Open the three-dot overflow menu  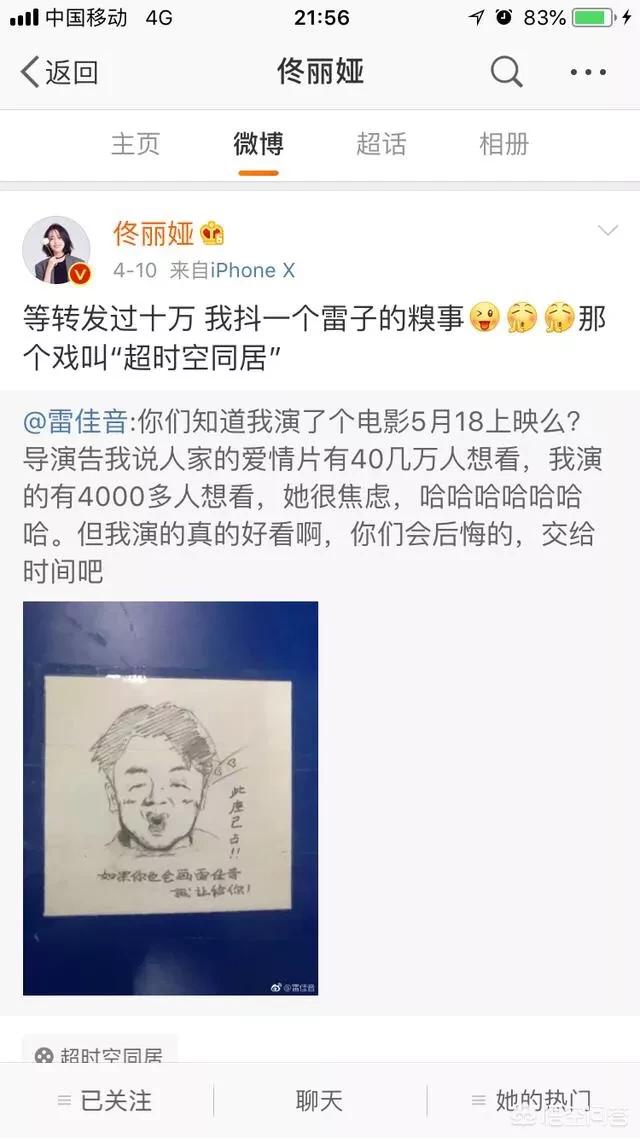[588, 72]
